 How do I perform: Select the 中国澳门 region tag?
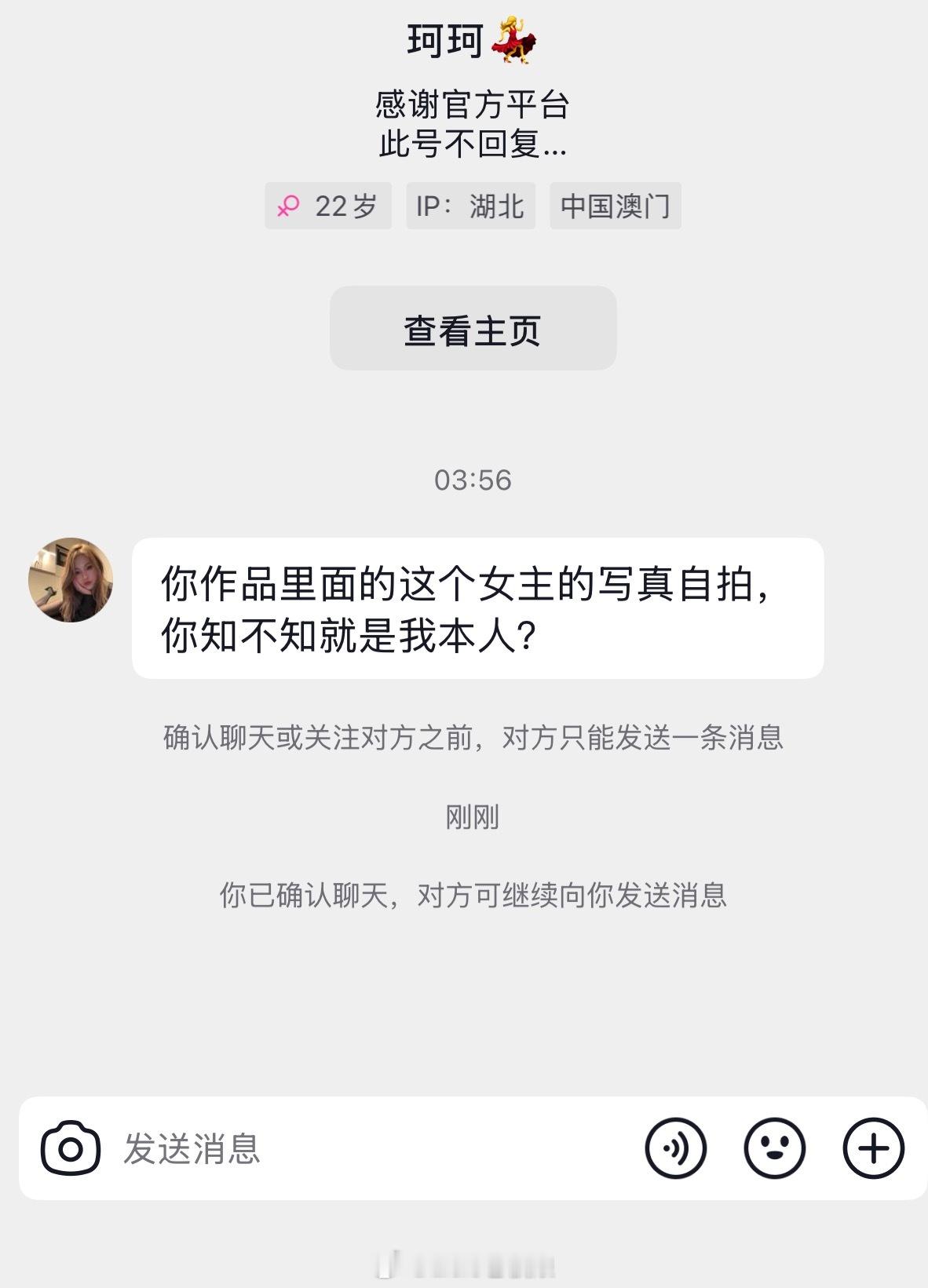[615, 206]
